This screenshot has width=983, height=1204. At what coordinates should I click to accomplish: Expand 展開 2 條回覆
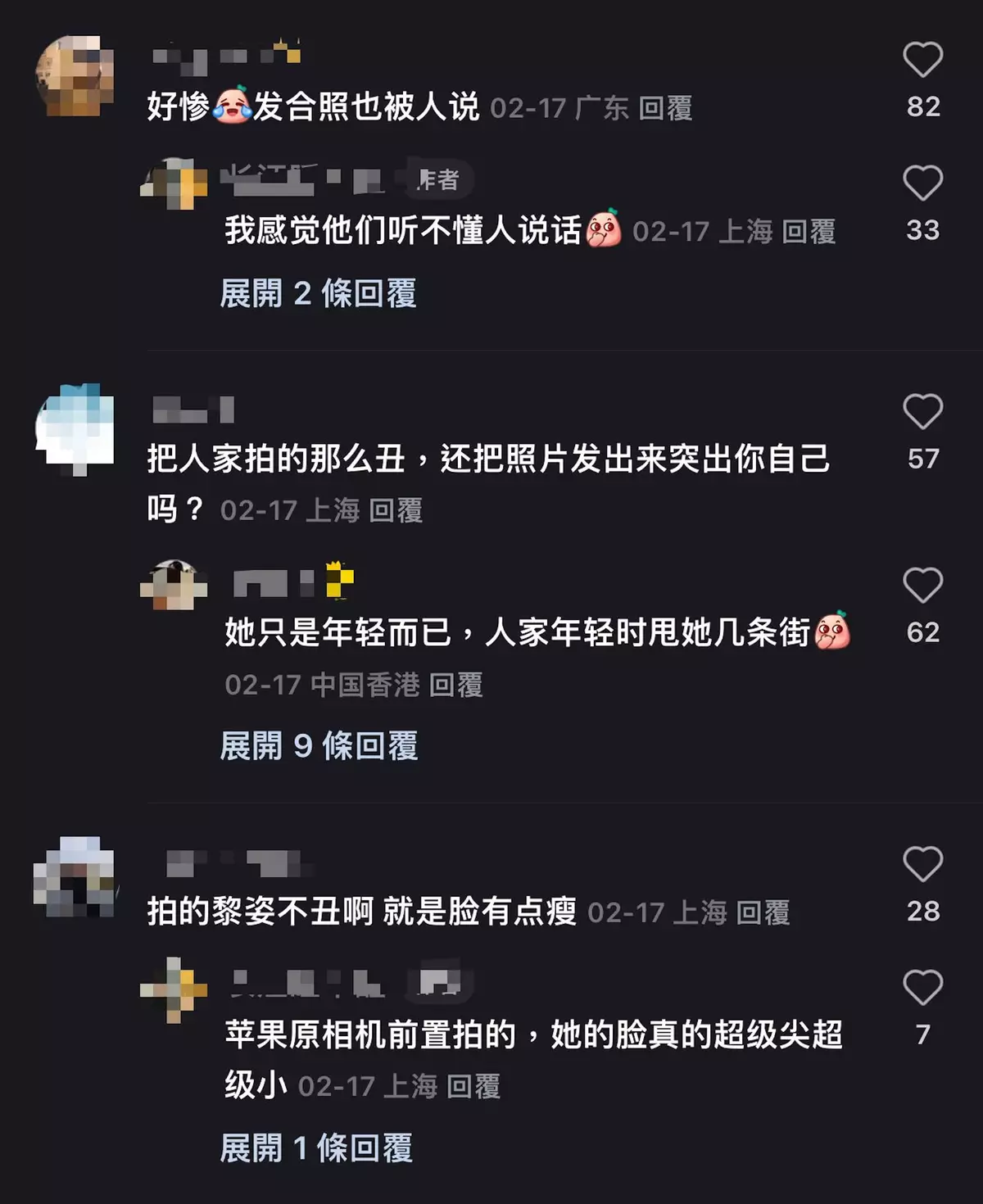coord(318,293)
